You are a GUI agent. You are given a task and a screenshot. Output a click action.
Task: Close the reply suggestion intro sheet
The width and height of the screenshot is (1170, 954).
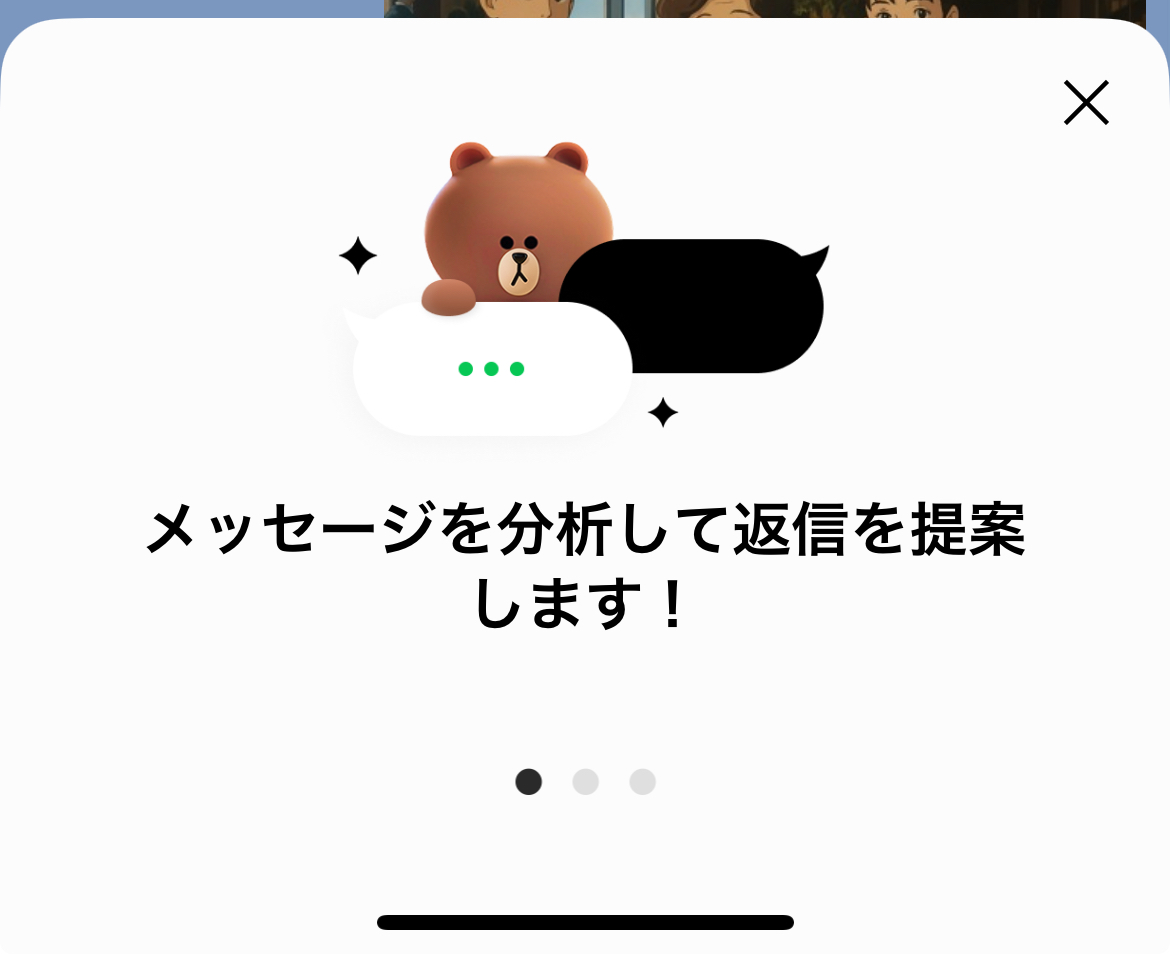coord(1086,103)
